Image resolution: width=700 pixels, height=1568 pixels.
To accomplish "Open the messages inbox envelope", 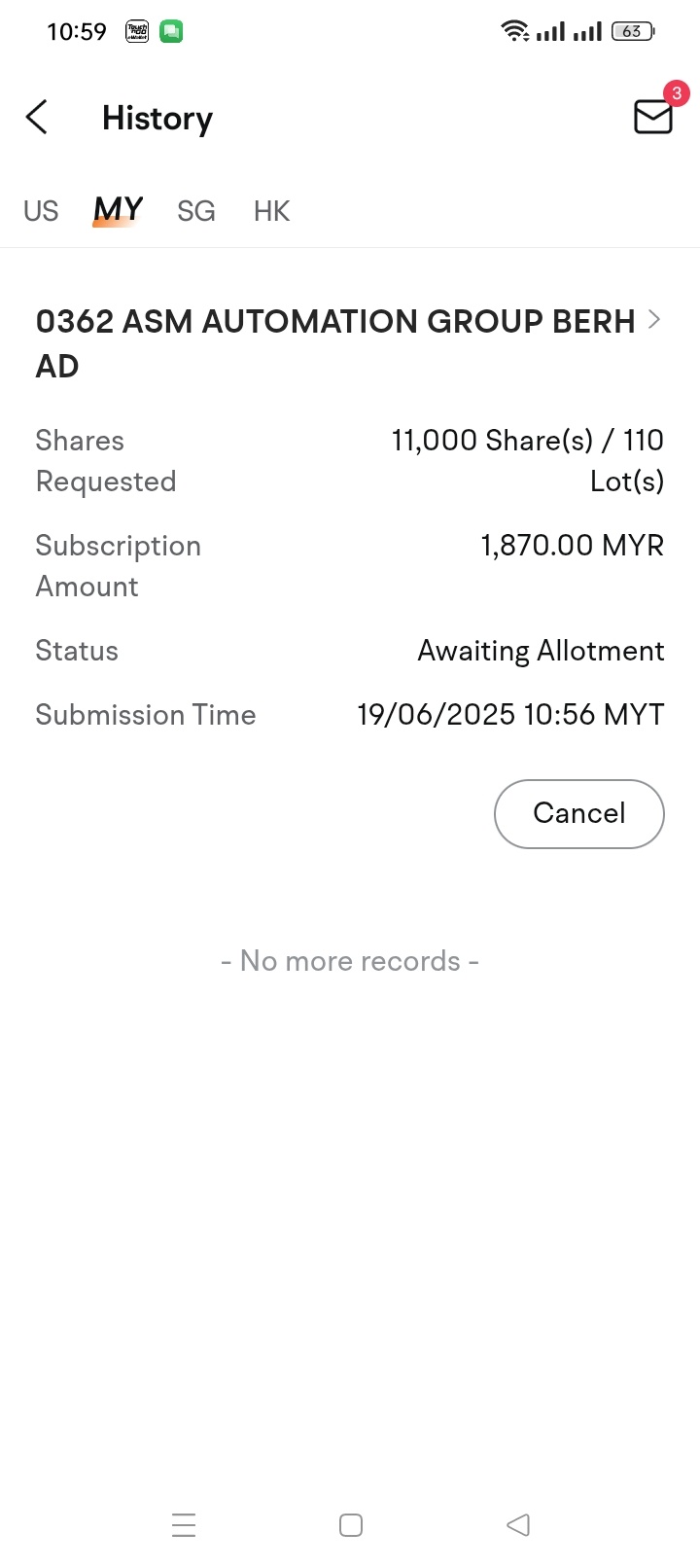I will coord(653,116).
